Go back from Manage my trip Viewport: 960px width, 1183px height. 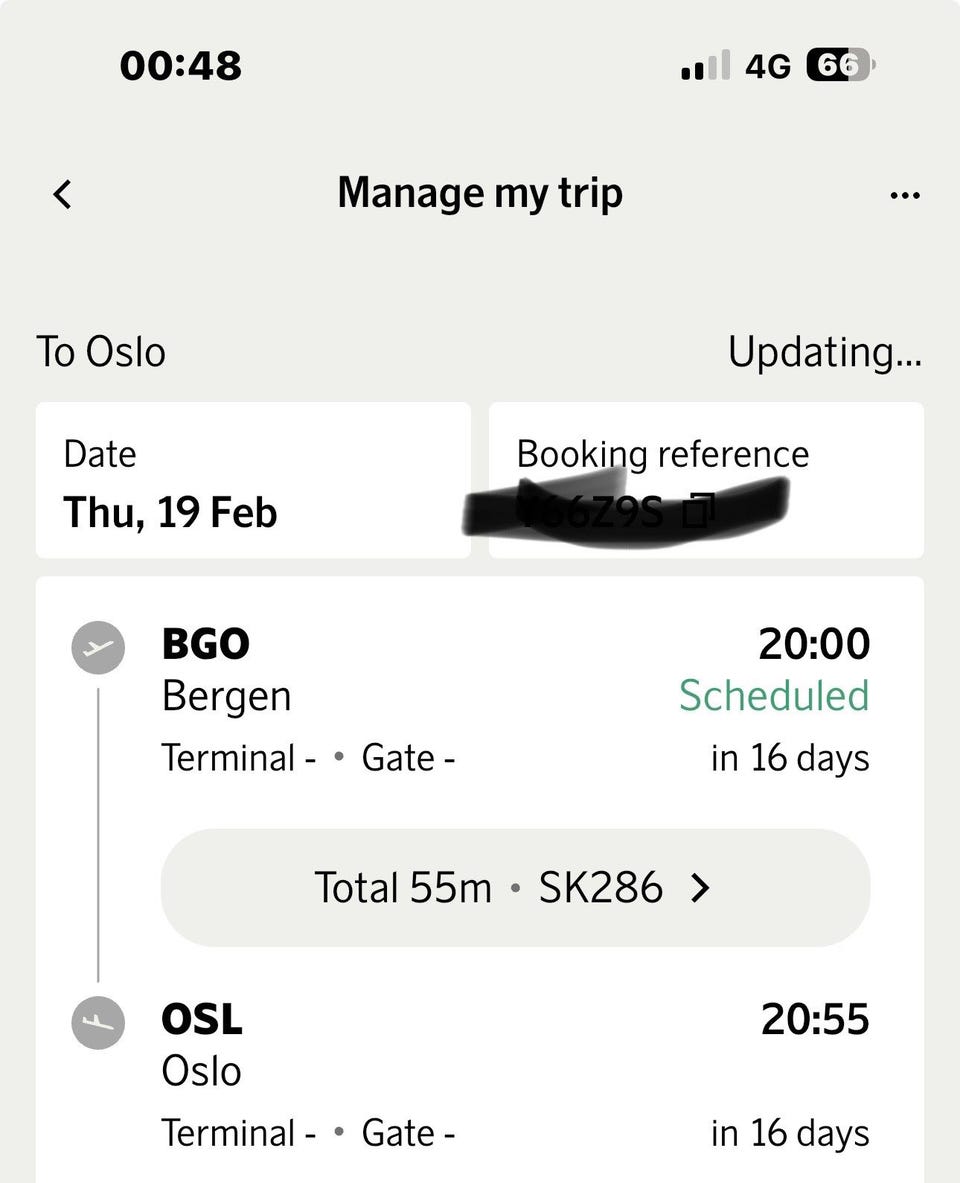click(63, 194)
